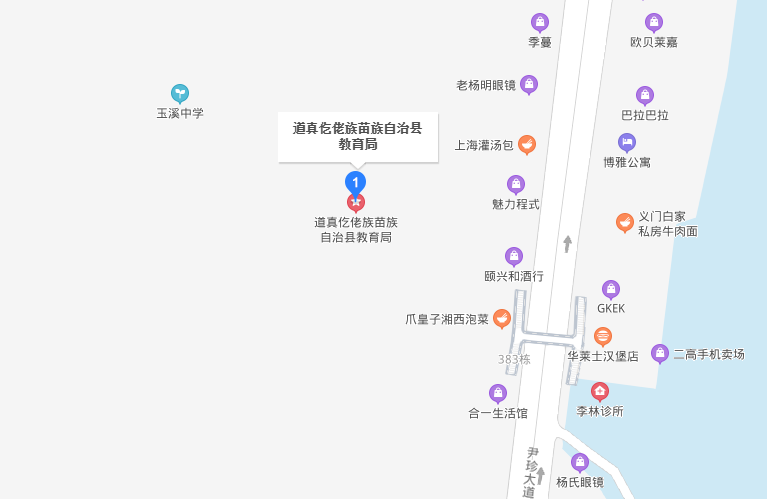Tap the blue marker numbered 1
The width and height of the screenshot is (767, 499).
click(x=355, y=182)
